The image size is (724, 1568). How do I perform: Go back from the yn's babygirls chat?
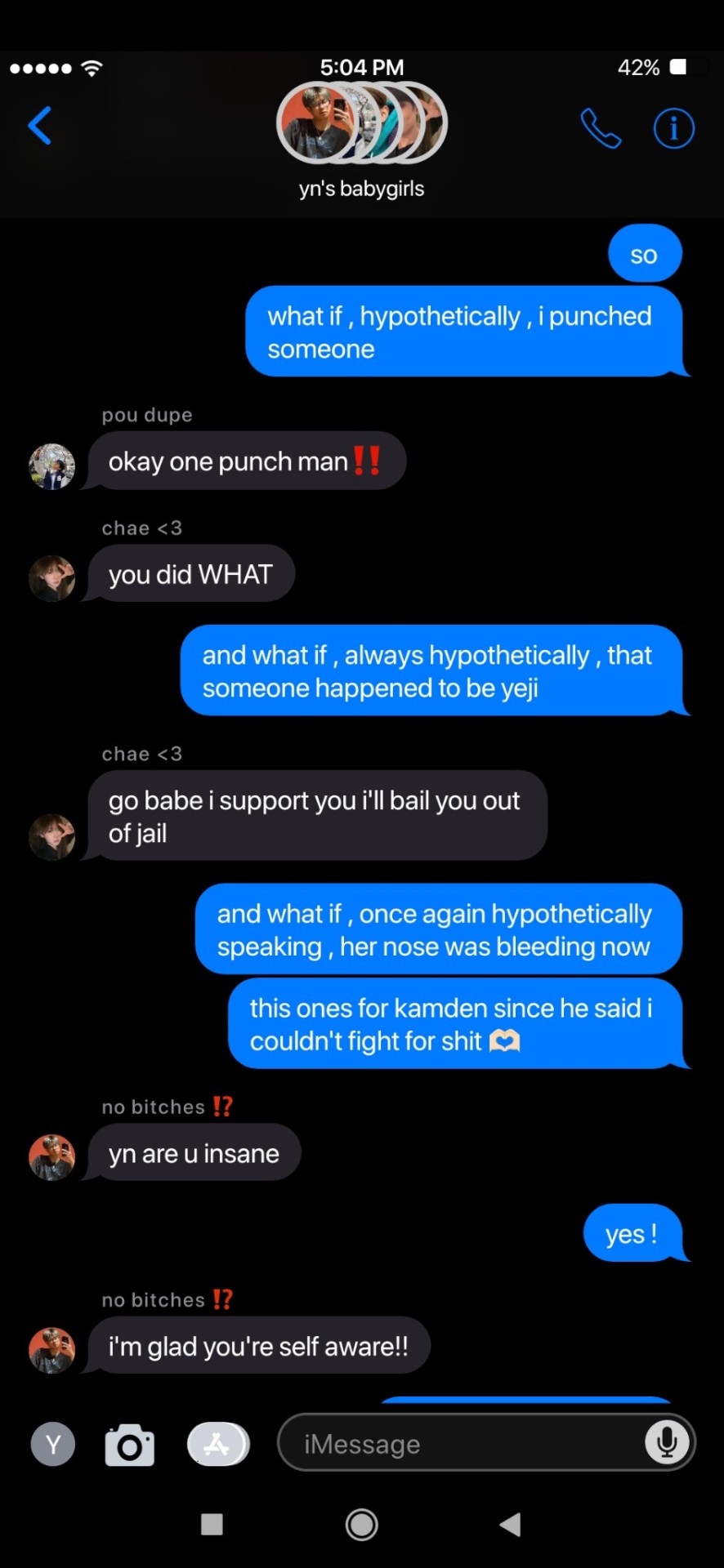click(x=40, y=126)
